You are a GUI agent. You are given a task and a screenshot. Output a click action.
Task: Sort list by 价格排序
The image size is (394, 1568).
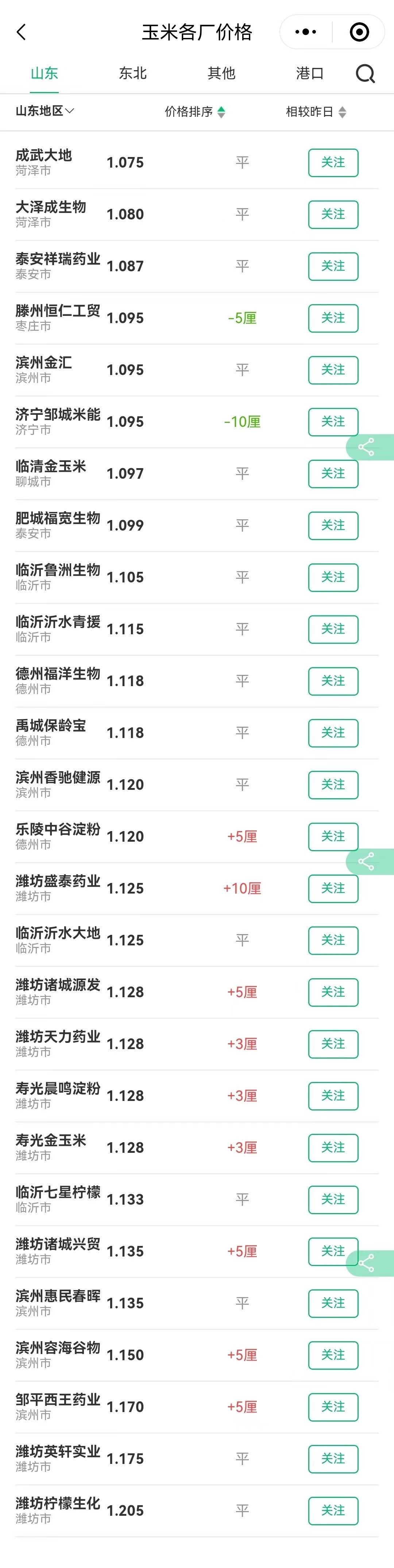pyautogui.click(x=194, y=112)
